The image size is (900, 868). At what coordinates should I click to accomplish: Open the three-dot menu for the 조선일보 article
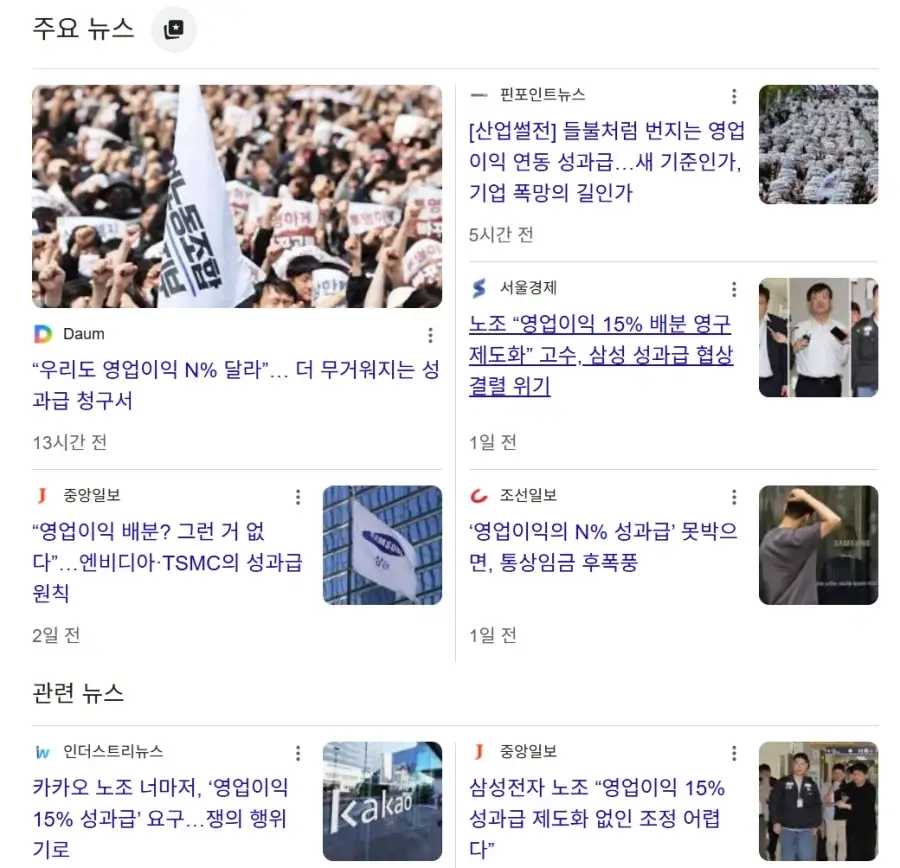[734, 497]
